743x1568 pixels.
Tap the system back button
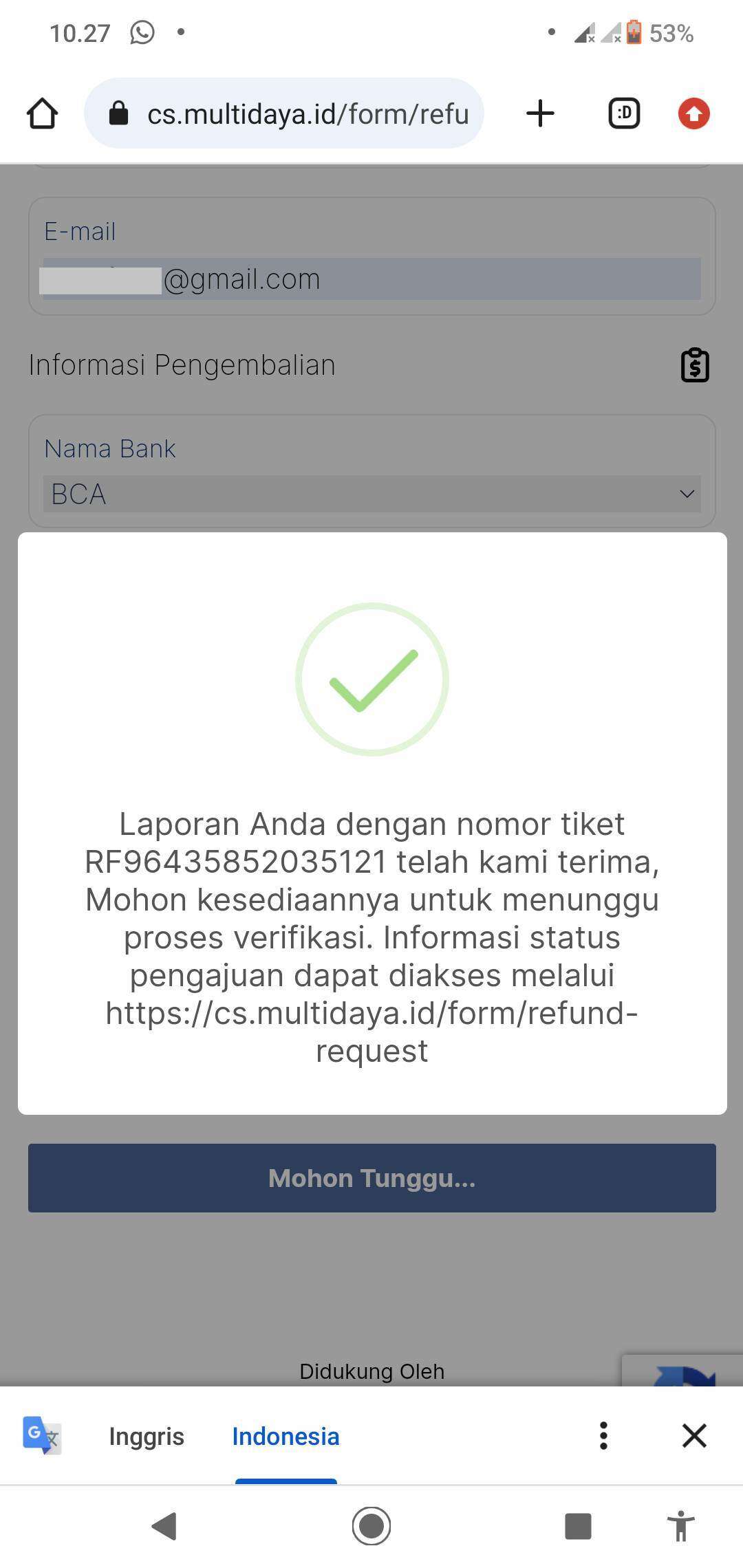(x=164, y=1526)
